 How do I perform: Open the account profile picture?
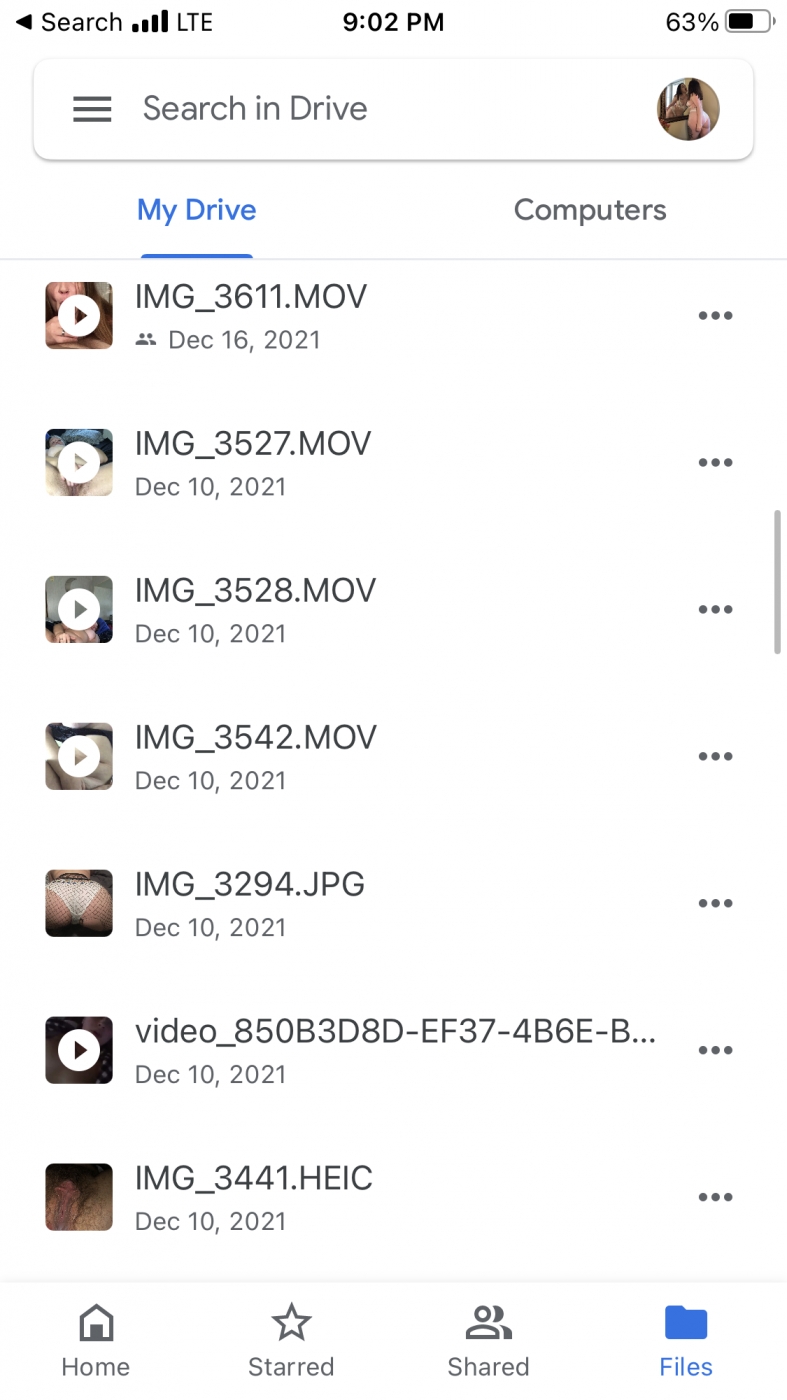(x=688, y=109)
